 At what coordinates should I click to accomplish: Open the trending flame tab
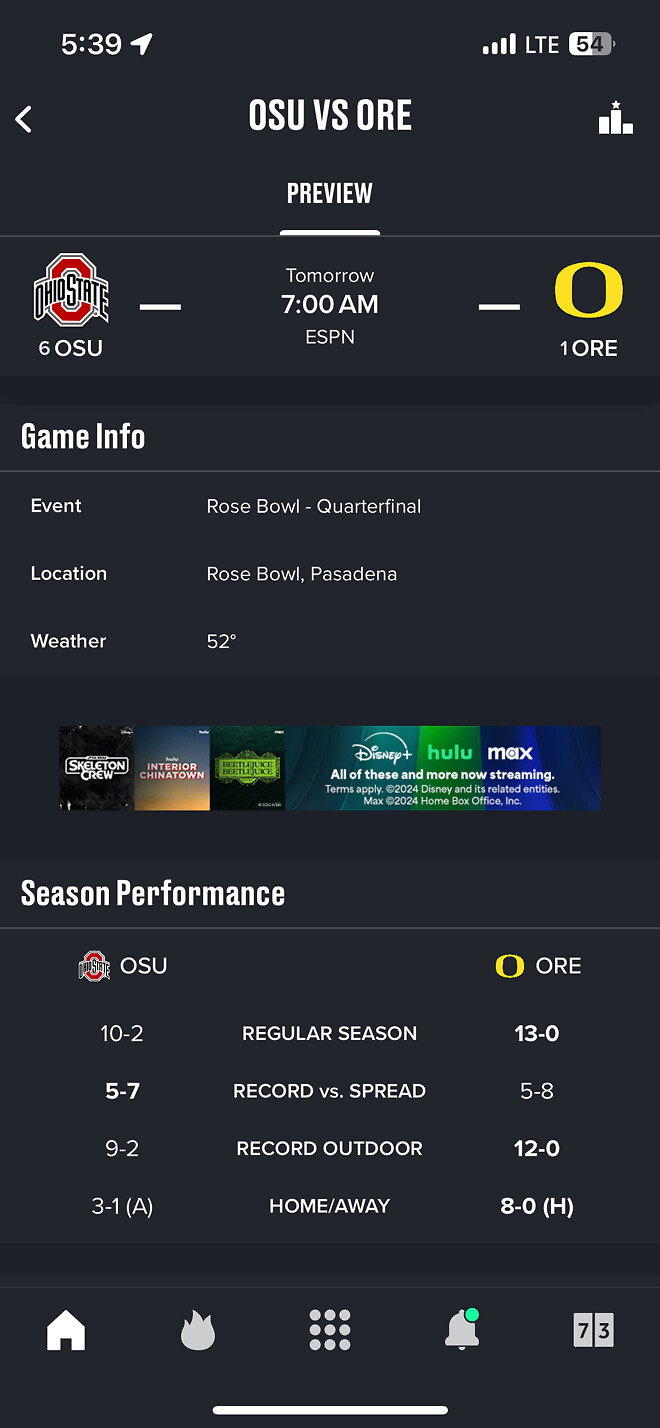click(x=198, y=1331)
